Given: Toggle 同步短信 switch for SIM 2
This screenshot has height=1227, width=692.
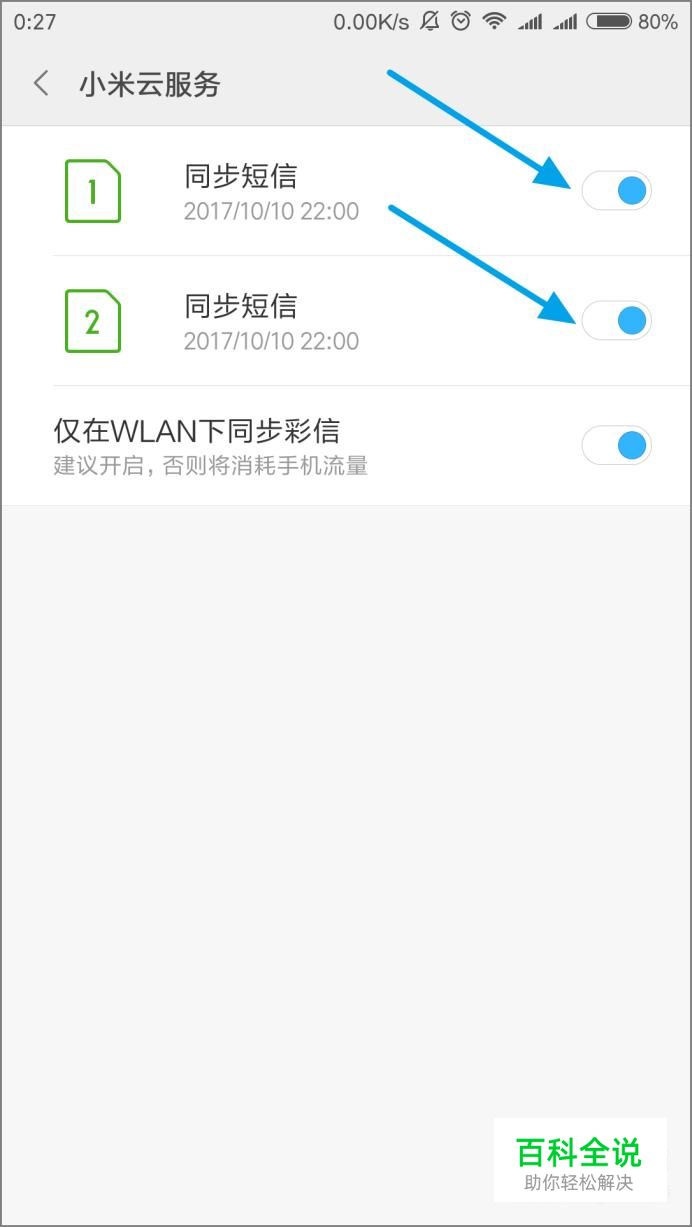Looking at the screenshot, I should [616, 320].
